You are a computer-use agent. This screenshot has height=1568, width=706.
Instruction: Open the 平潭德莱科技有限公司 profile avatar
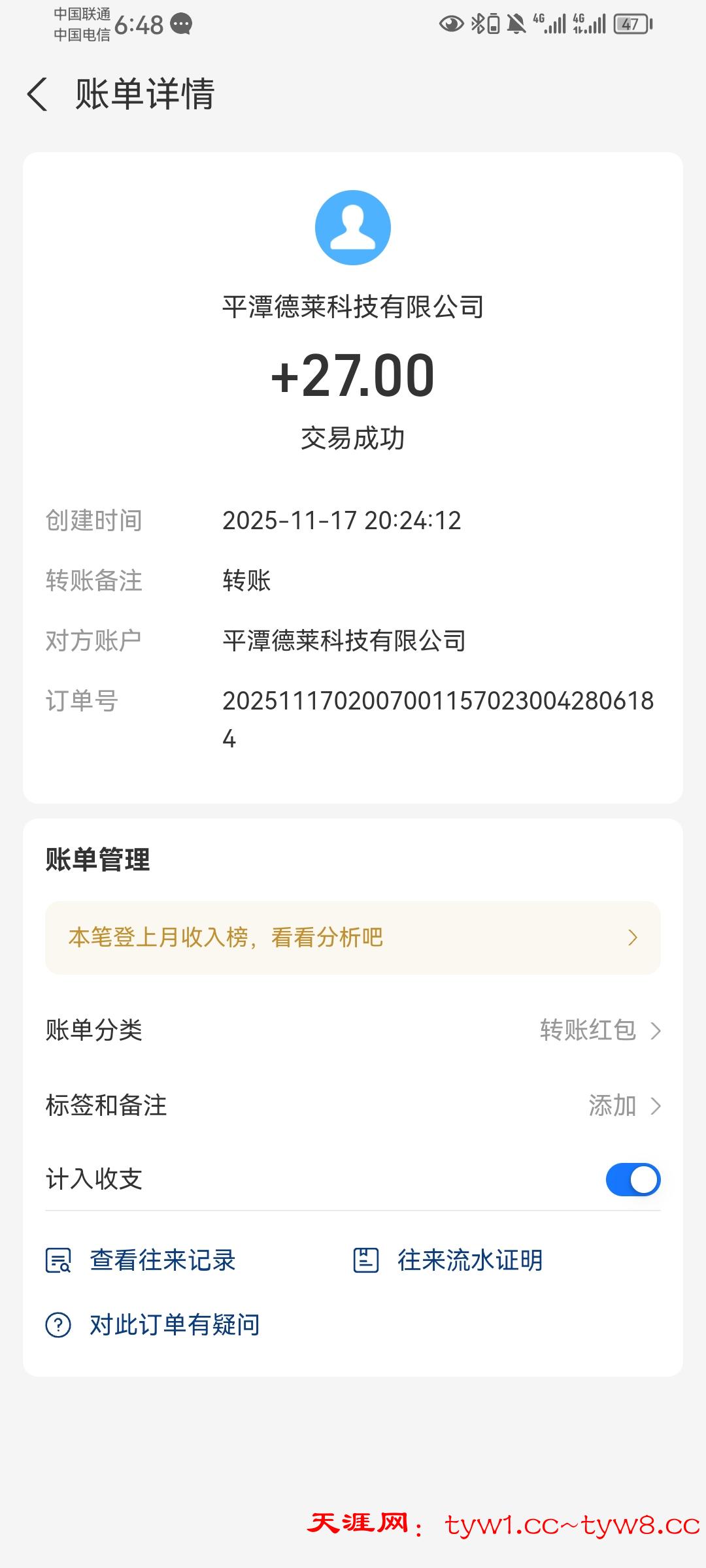click(x=353, y=227)
